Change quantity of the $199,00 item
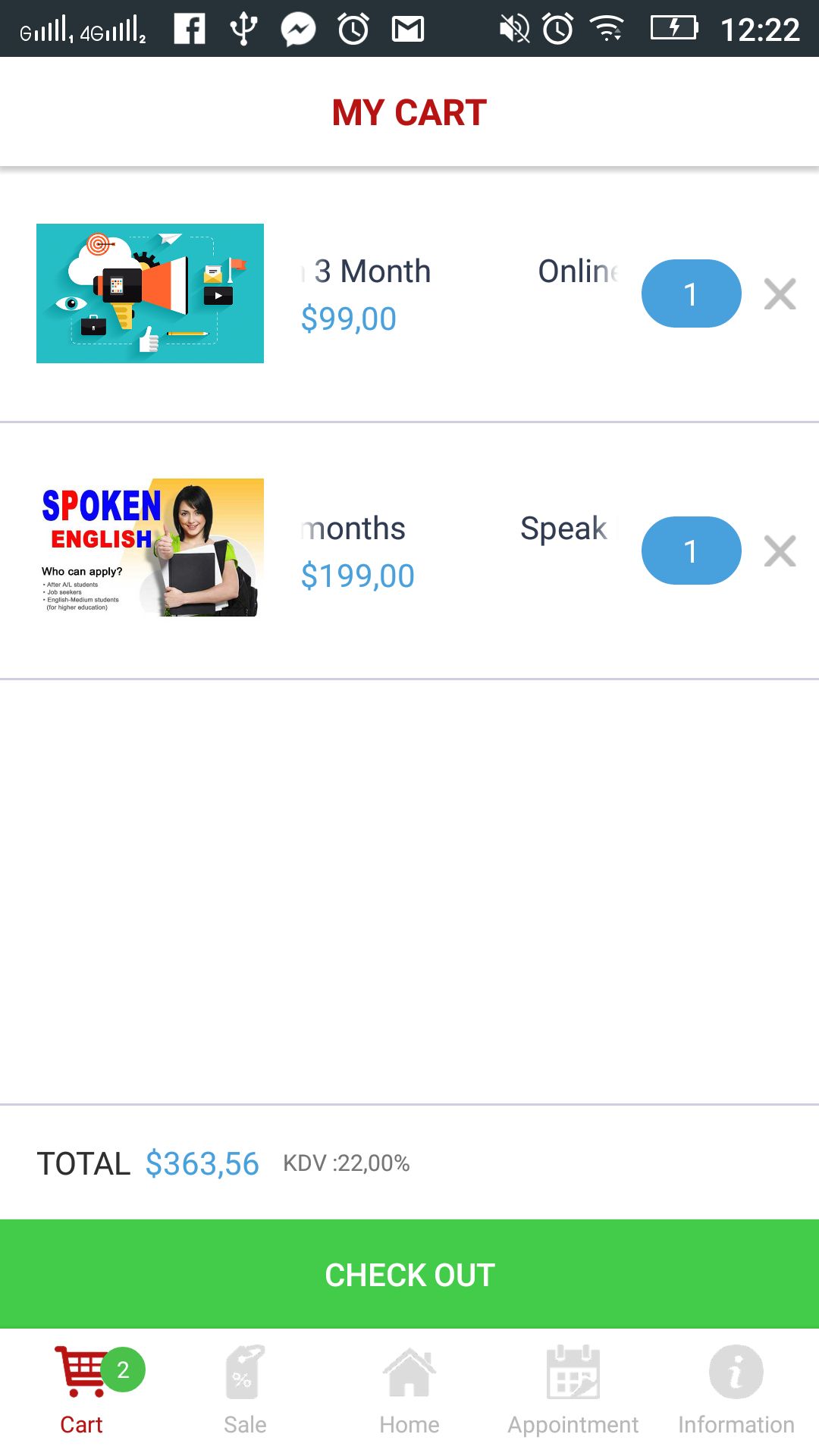This screenshot has width=819, height=1456. click(691, 551)
